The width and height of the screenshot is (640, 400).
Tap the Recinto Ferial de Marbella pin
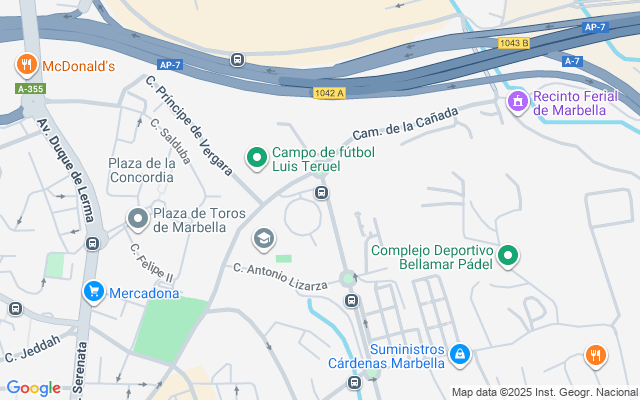517,102
